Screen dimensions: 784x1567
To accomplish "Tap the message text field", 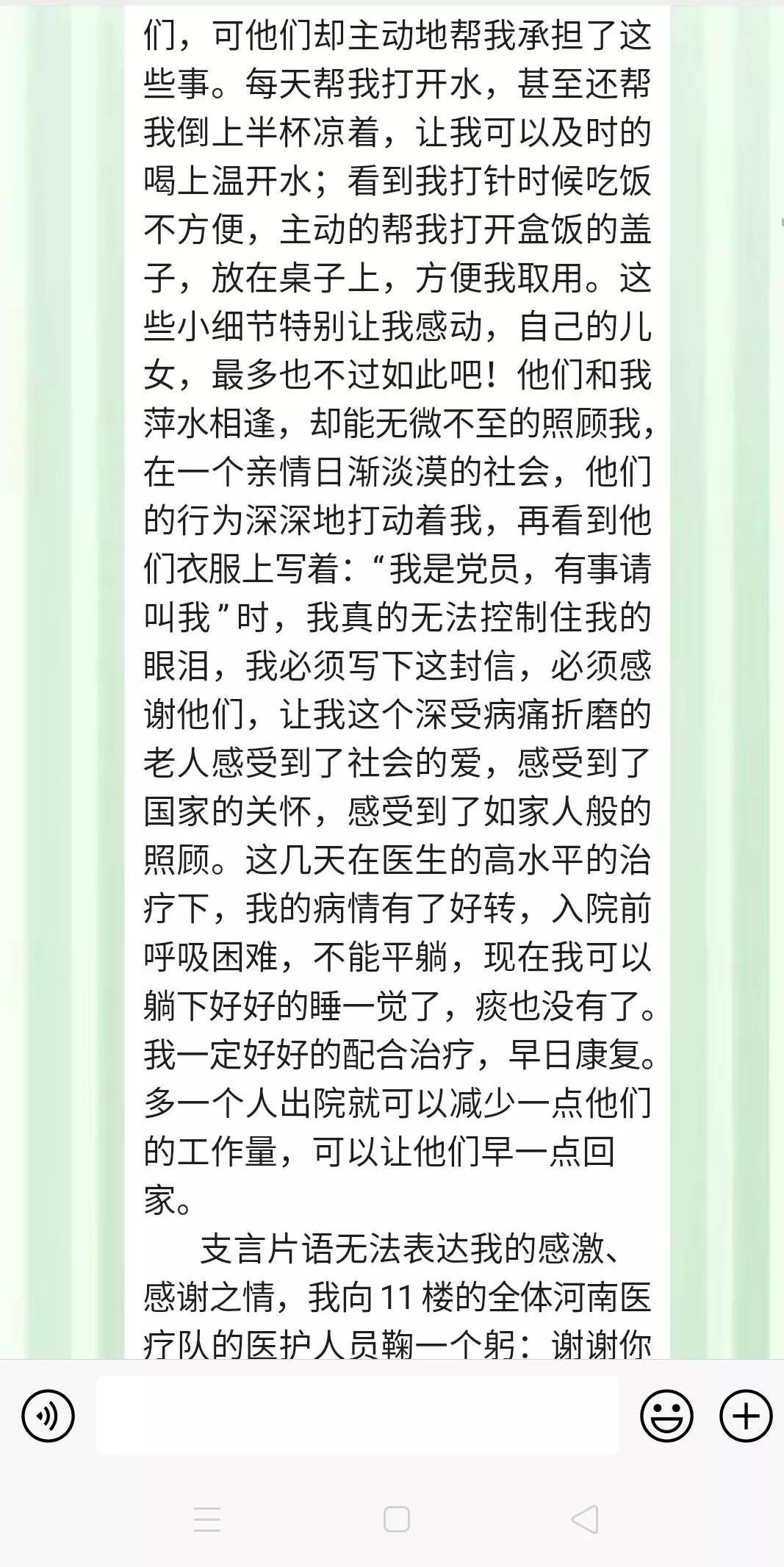I will coord(357,1415).
